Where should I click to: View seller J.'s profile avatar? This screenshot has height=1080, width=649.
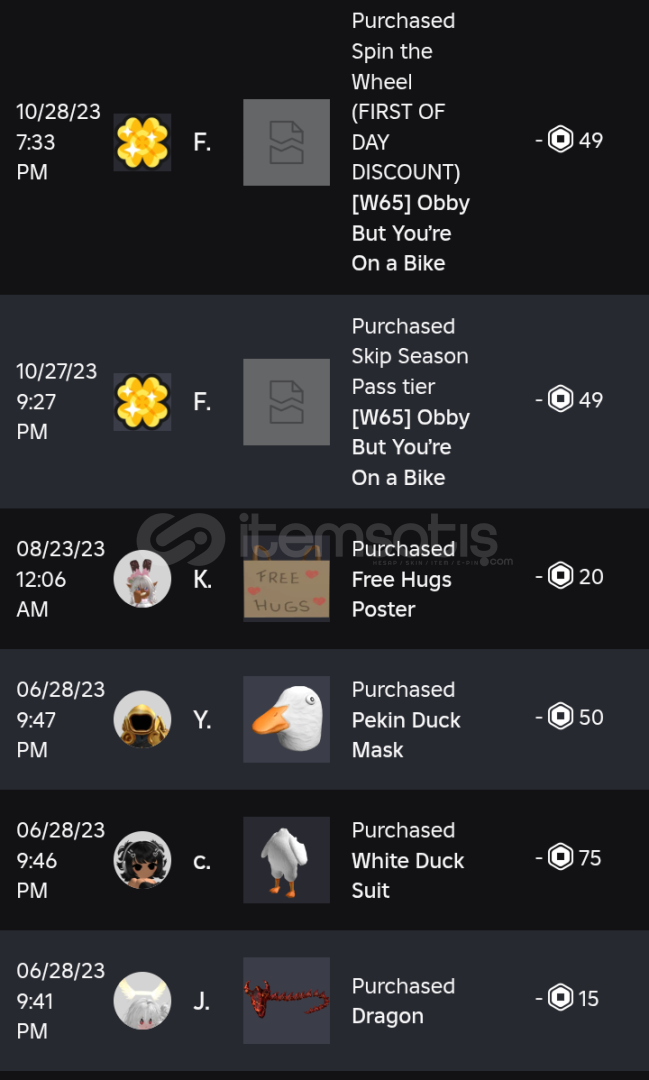142,1000
